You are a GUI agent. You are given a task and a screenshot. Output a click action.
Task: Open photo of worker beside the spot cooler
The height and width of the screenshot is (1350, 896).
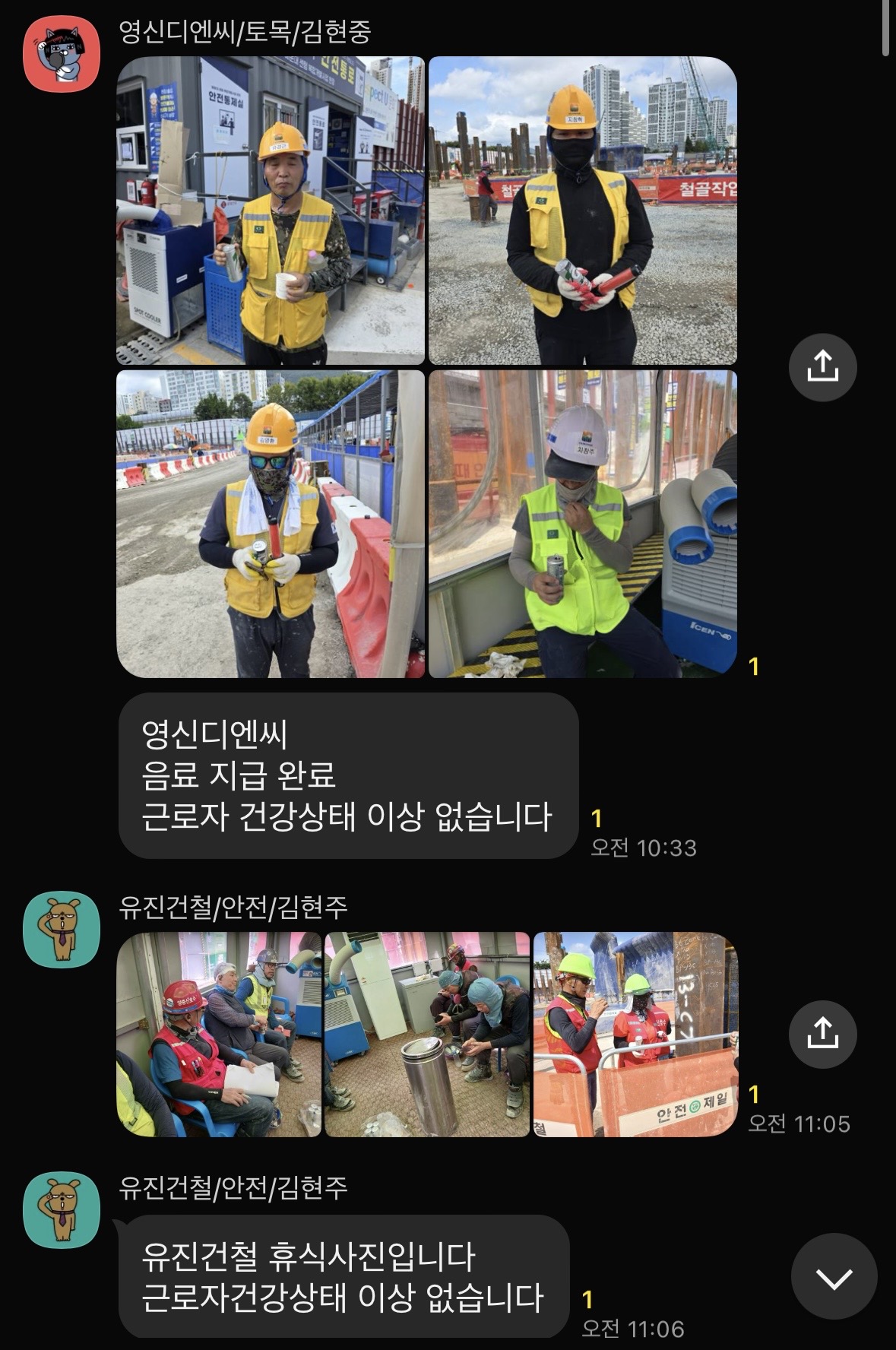click(x=270, y=211)
